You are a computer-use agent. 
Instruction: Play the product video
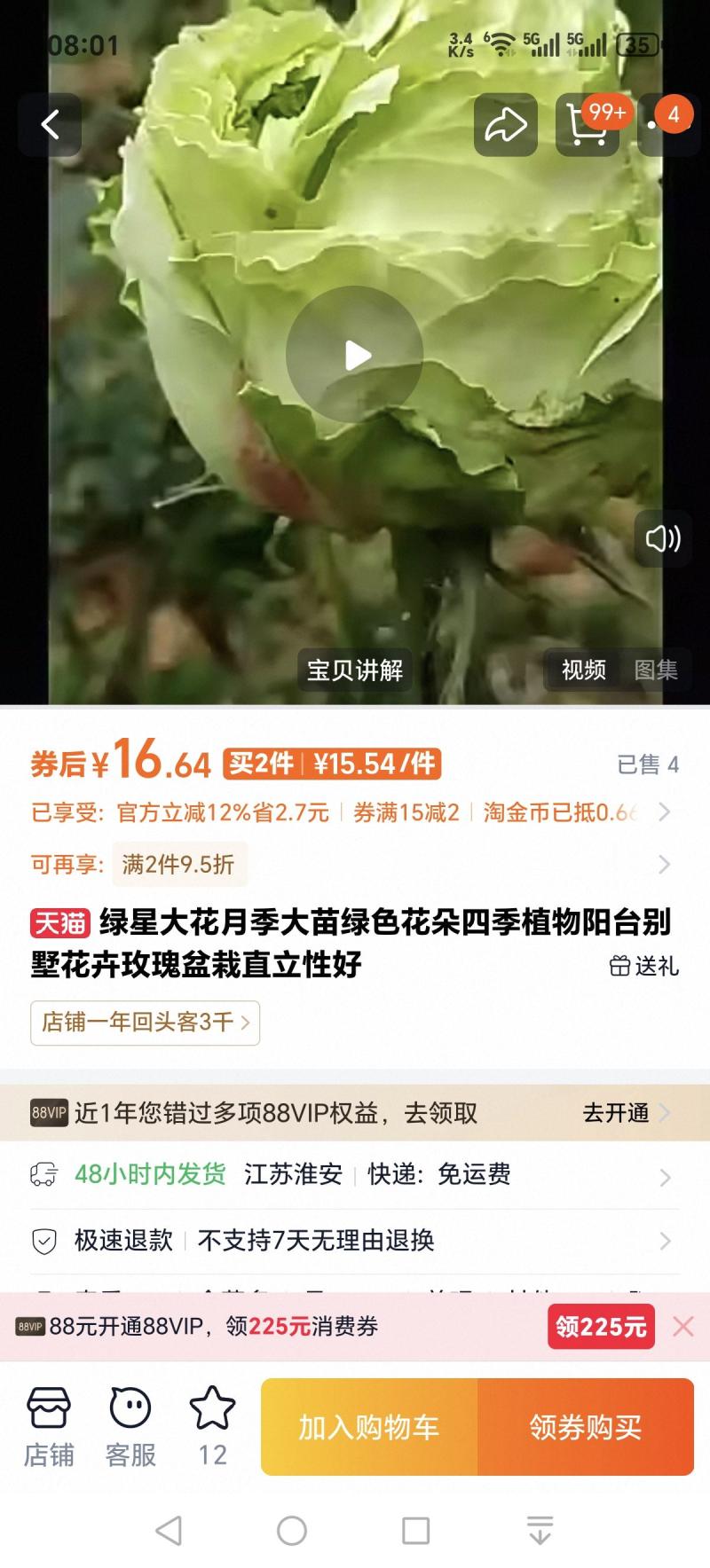[354, 355]
